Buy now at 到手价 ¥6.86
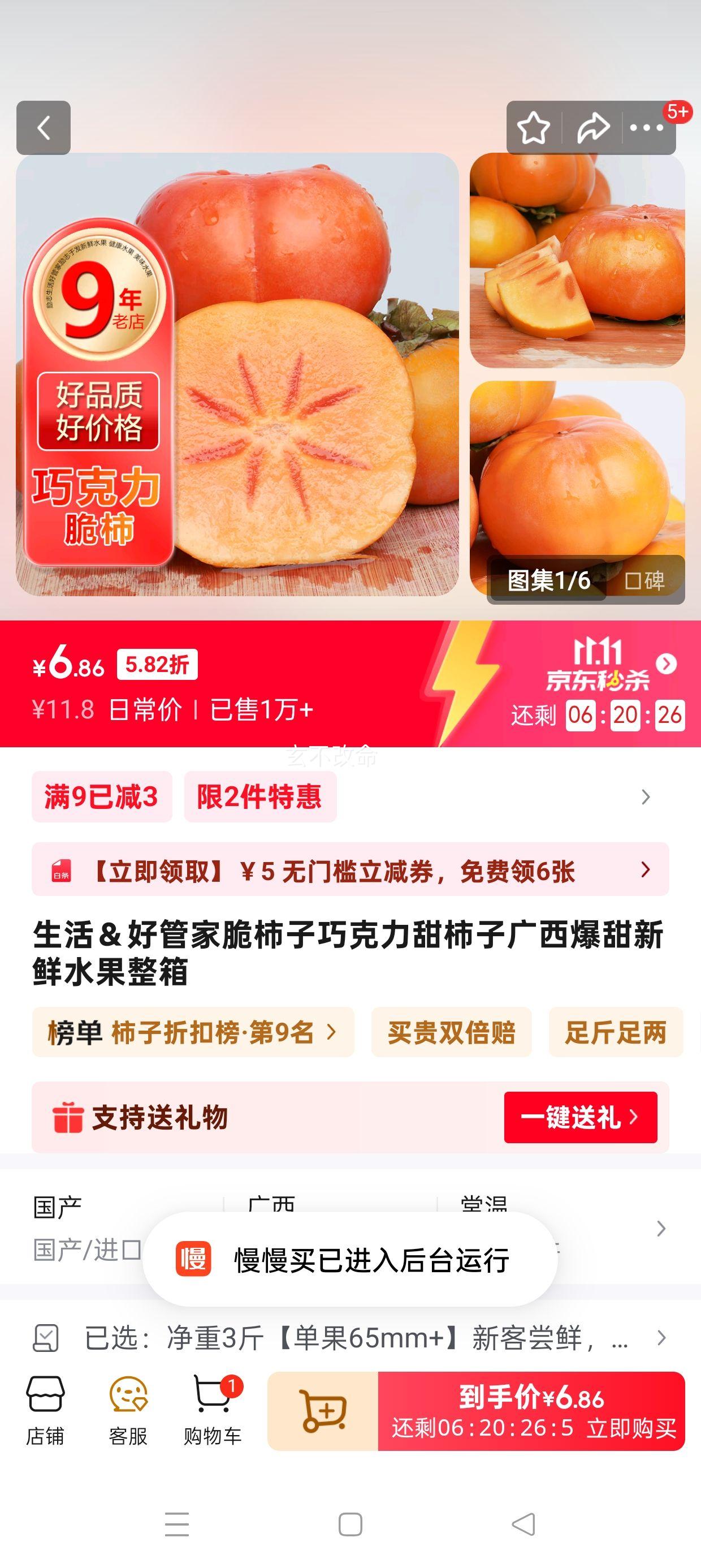 pos(531,1411)
